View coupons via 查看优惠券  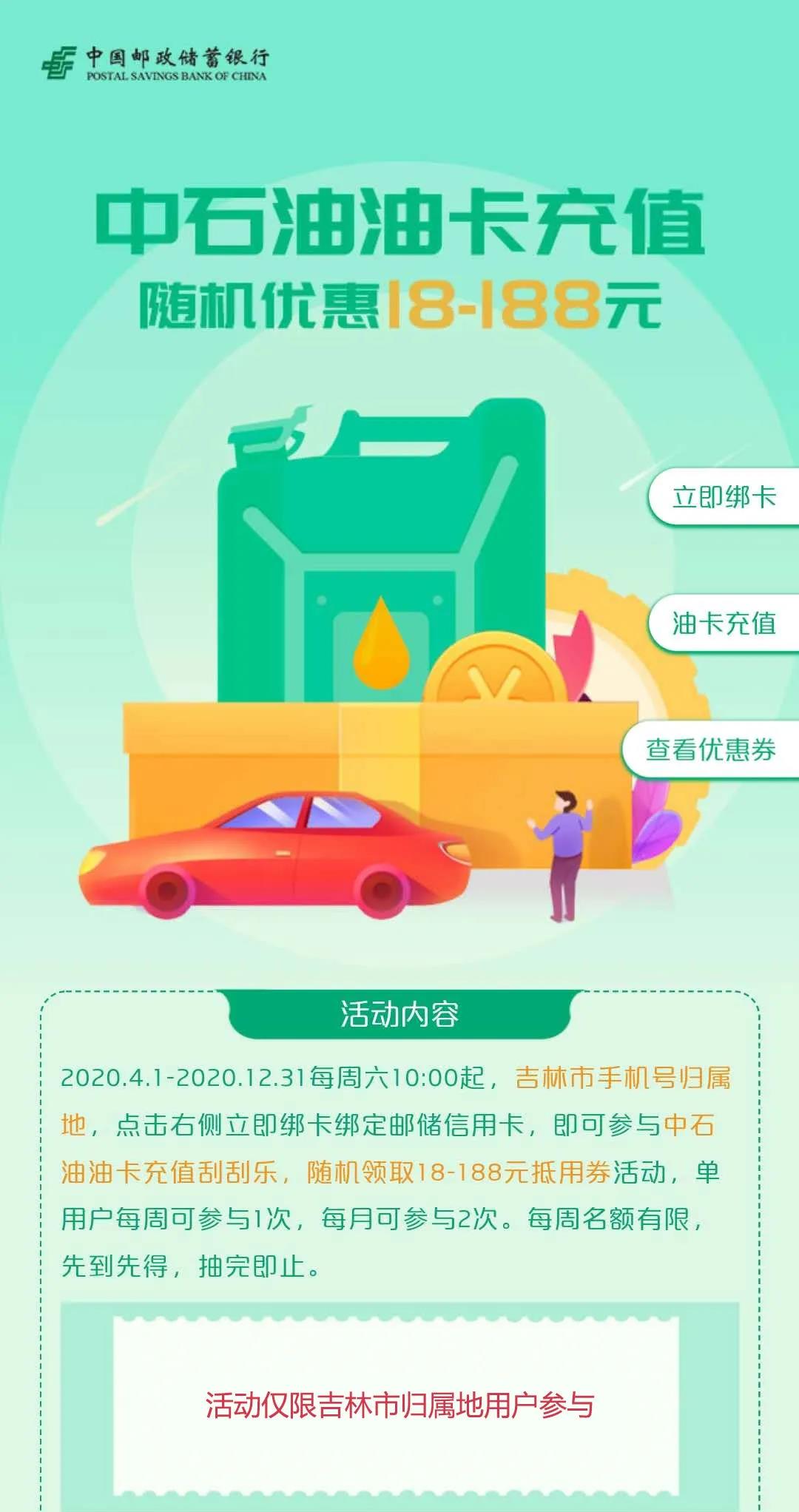click(711, 749)
